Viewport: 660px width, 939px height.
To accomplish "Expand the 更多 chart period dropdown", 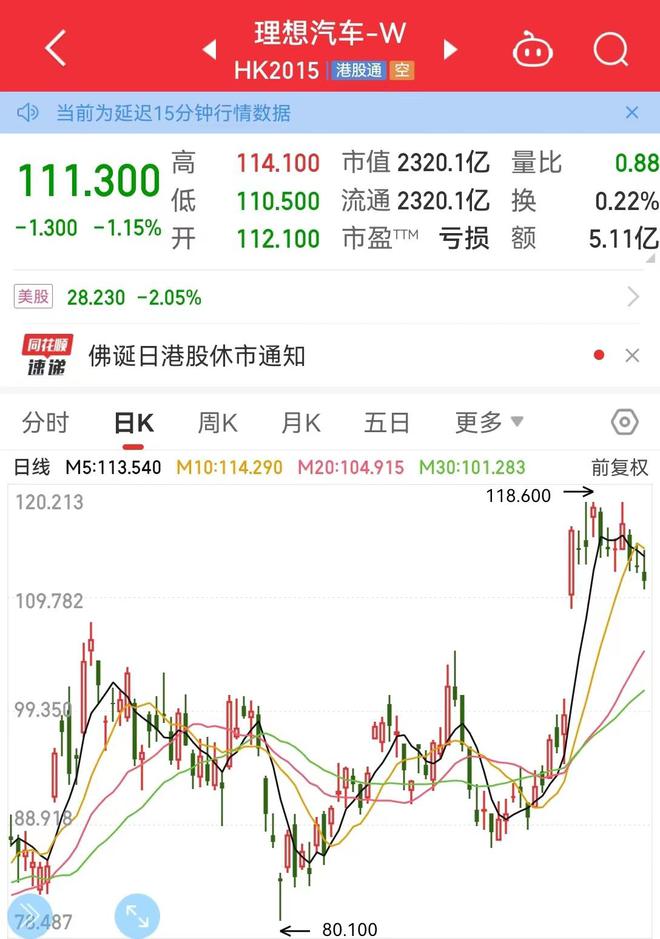I will [489, 422].
